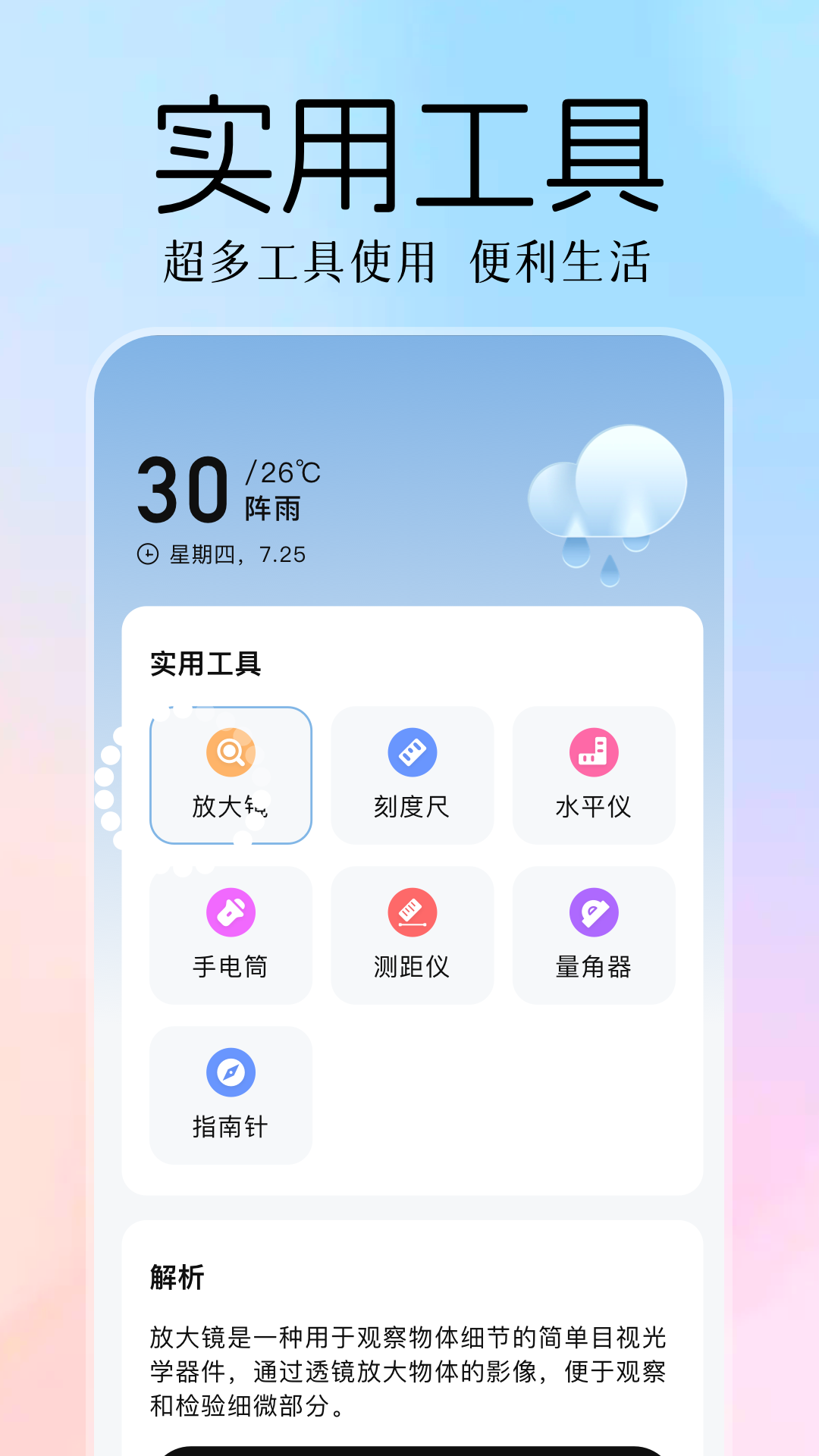This screenshot has height=1456, width=819.
Task: Tap the 手电筒 flashlight tool icon
Action: click(230, 912)
